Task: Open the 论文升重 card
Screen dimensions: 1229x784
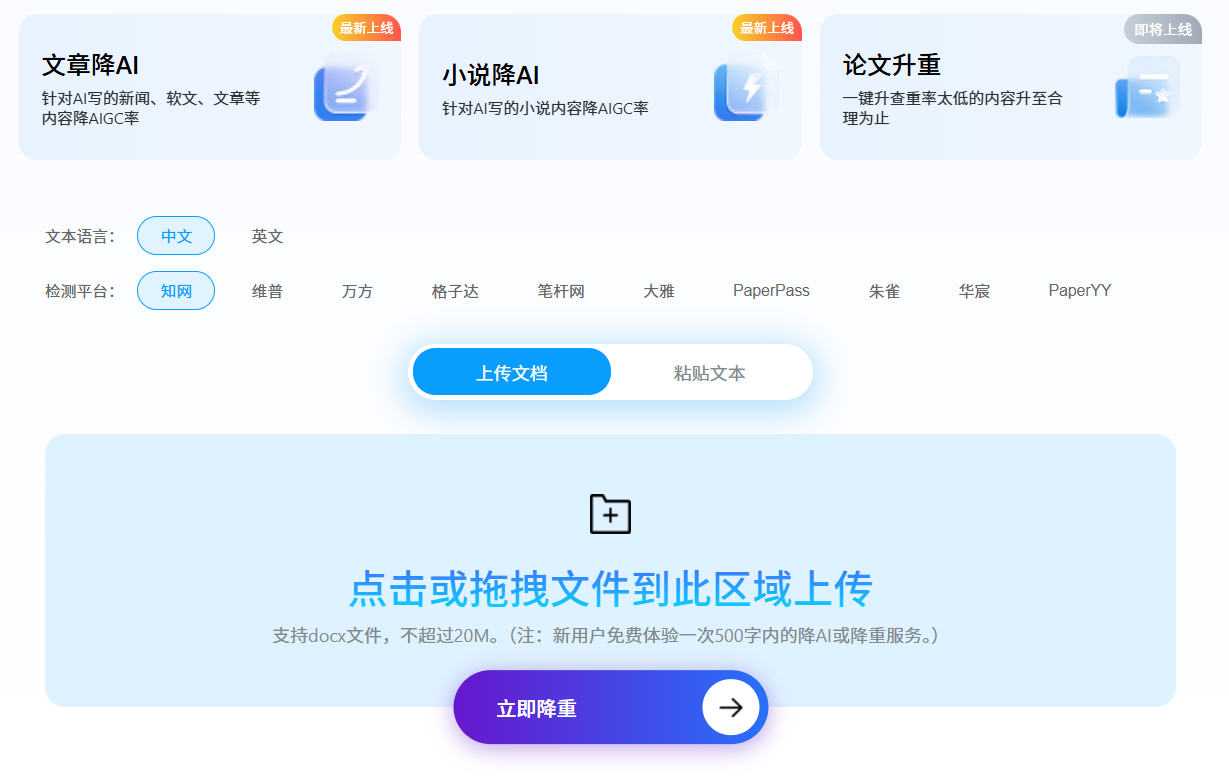Action: click(1010, 87)
